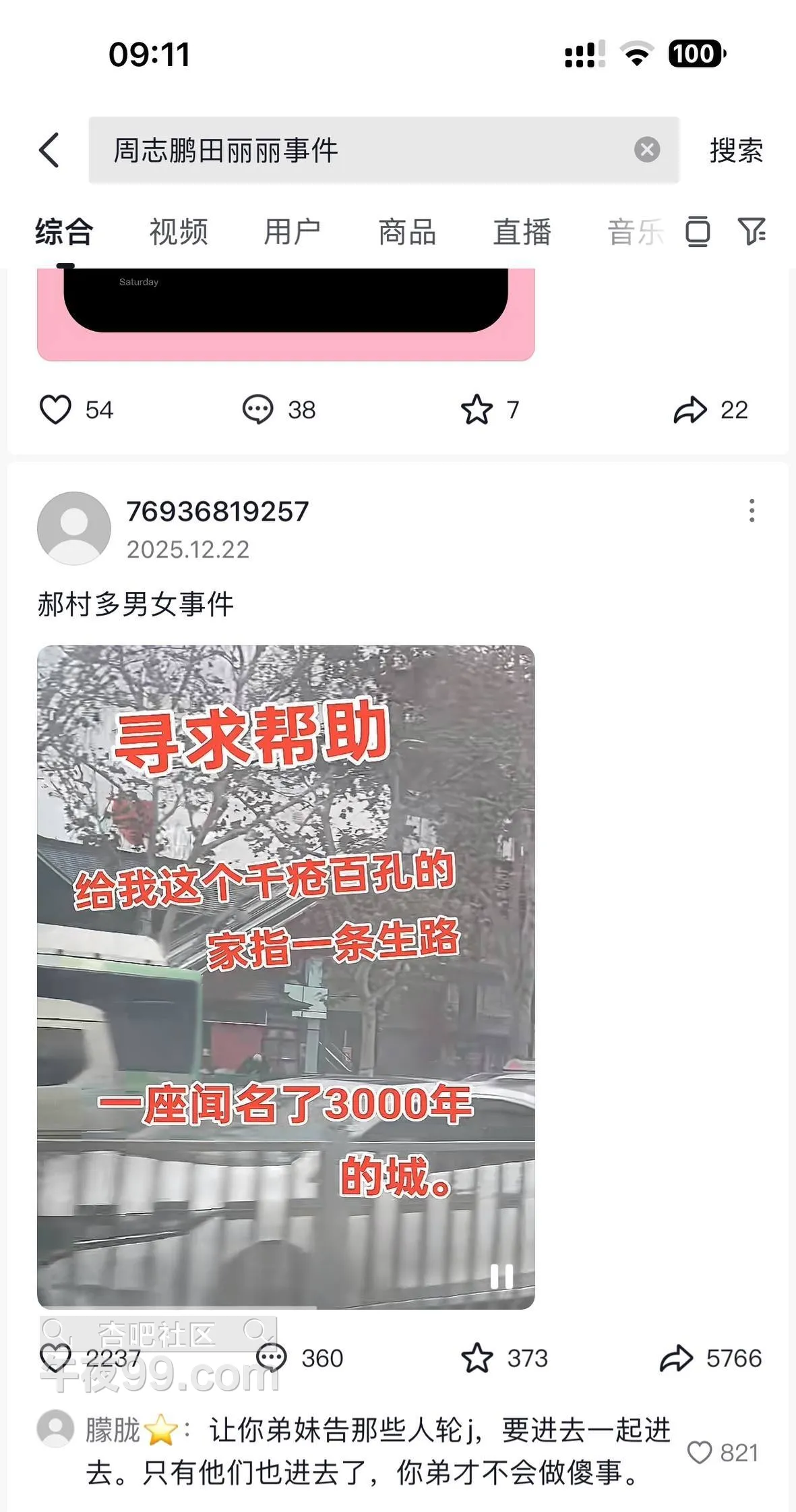Switch to the 商品 tab
Viewport: 796px width, 1512px height.
(406, 232)
